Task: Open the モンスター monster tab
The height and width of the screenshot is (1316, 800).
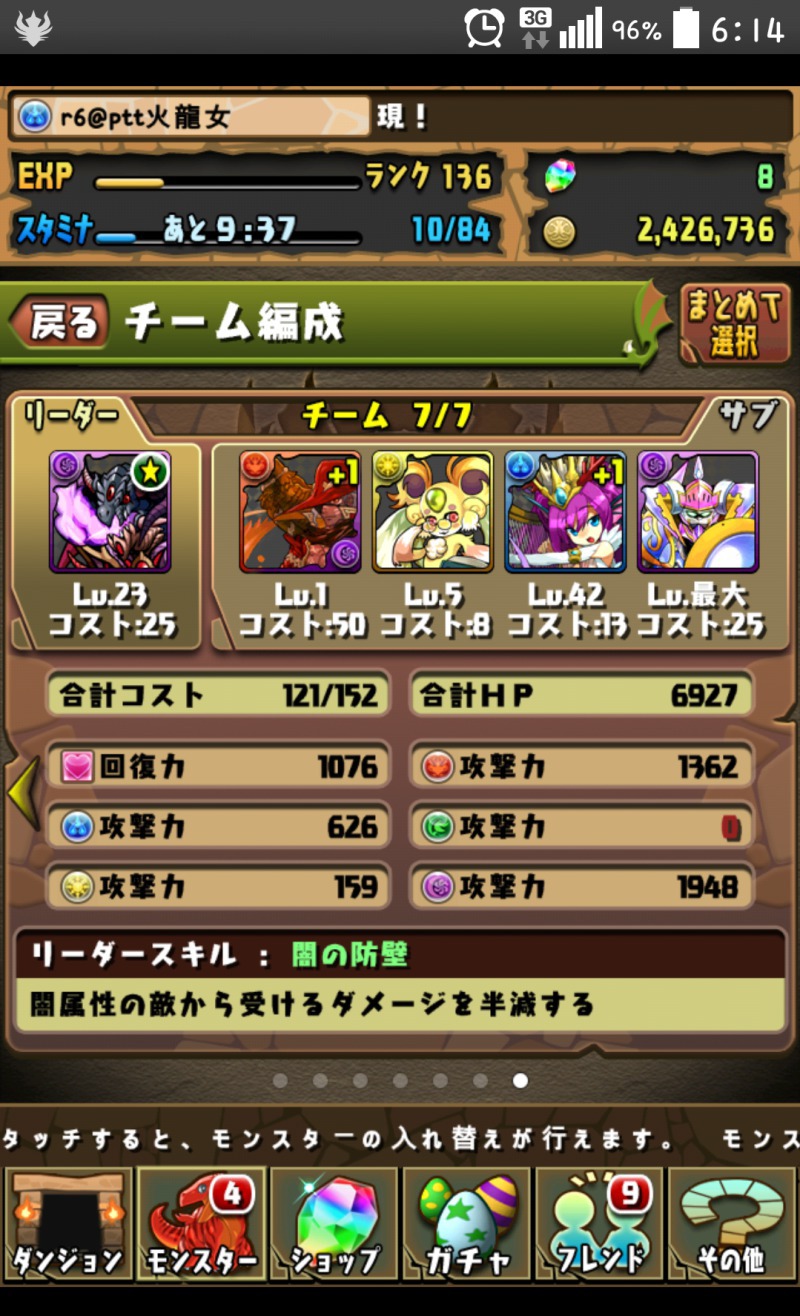Action: pyautogui.click(x=201, y=1224)
